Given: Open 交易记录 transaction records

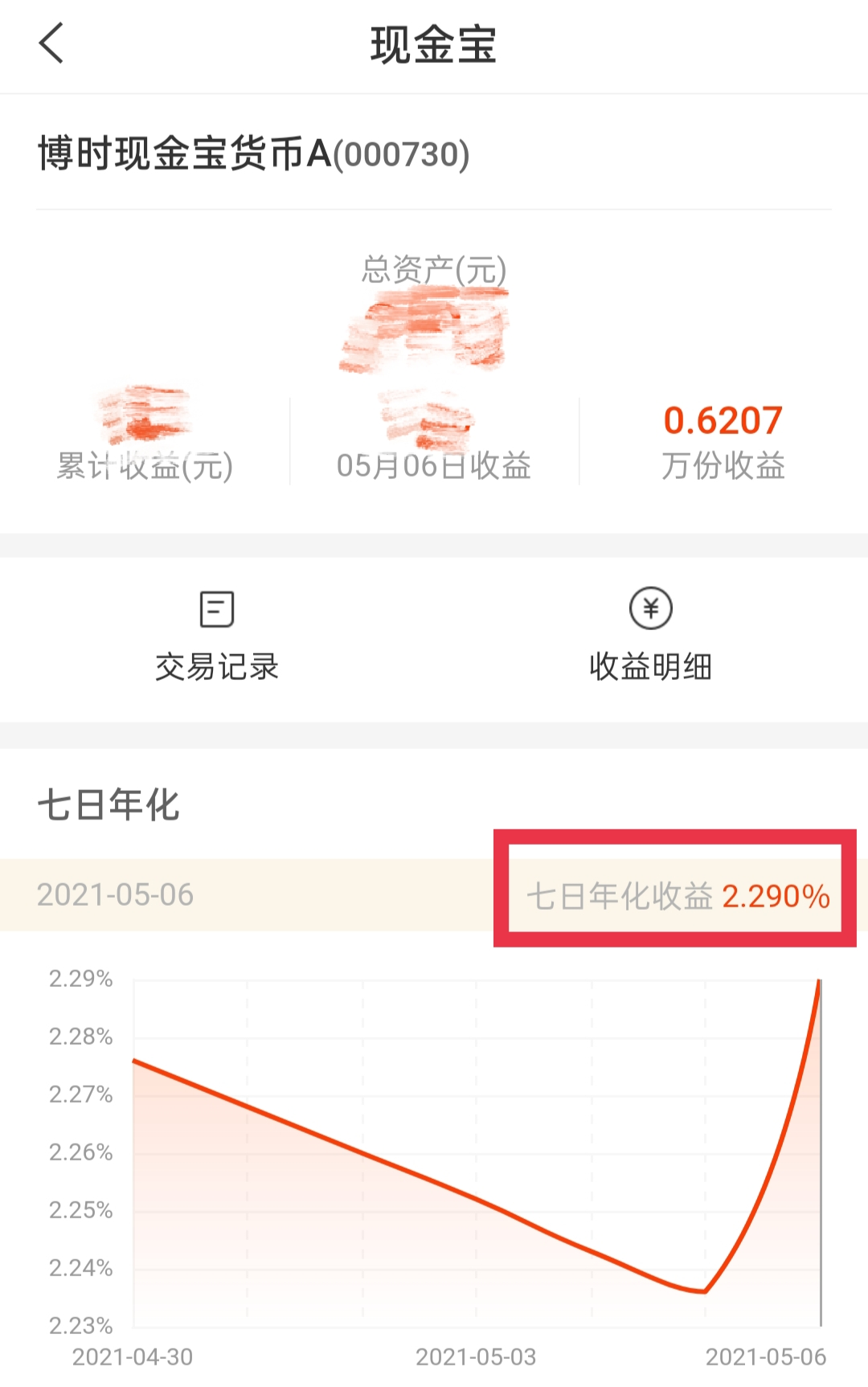Looking at the screenshot, I should (x=217, y=636).
